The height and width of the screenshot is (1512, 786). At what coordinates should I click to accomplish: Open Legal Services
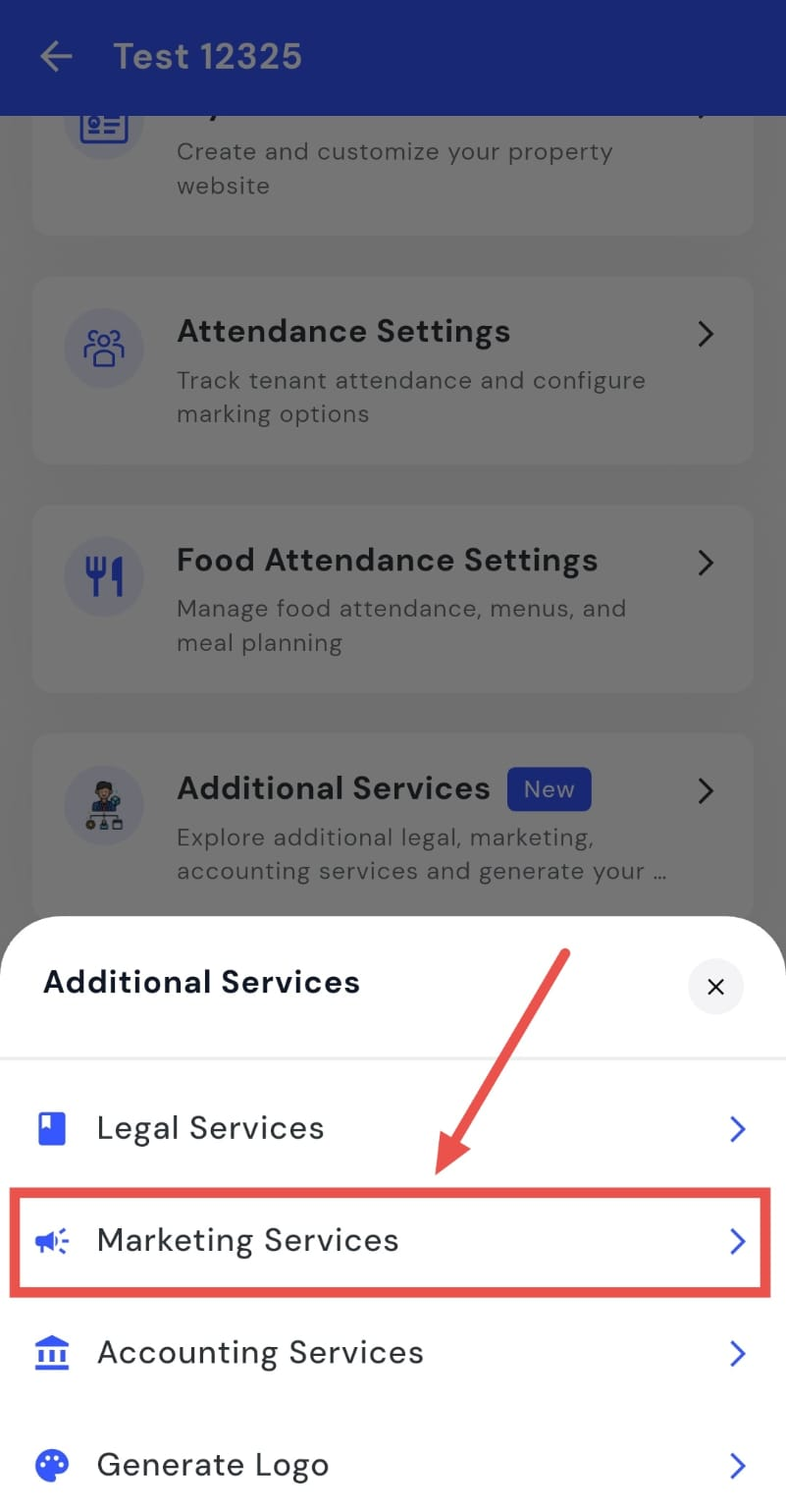pos(393,1129)
